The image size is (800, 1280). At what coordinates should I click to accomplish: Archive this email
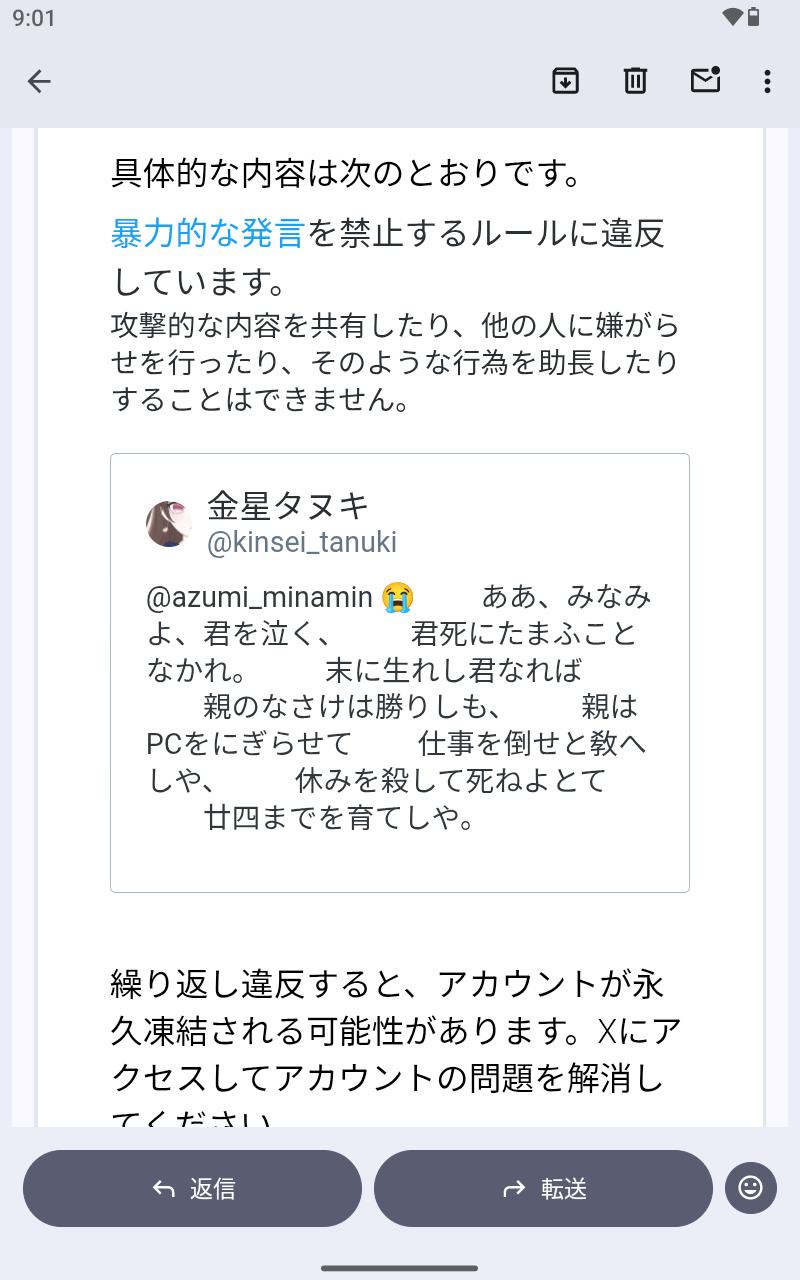566,81
